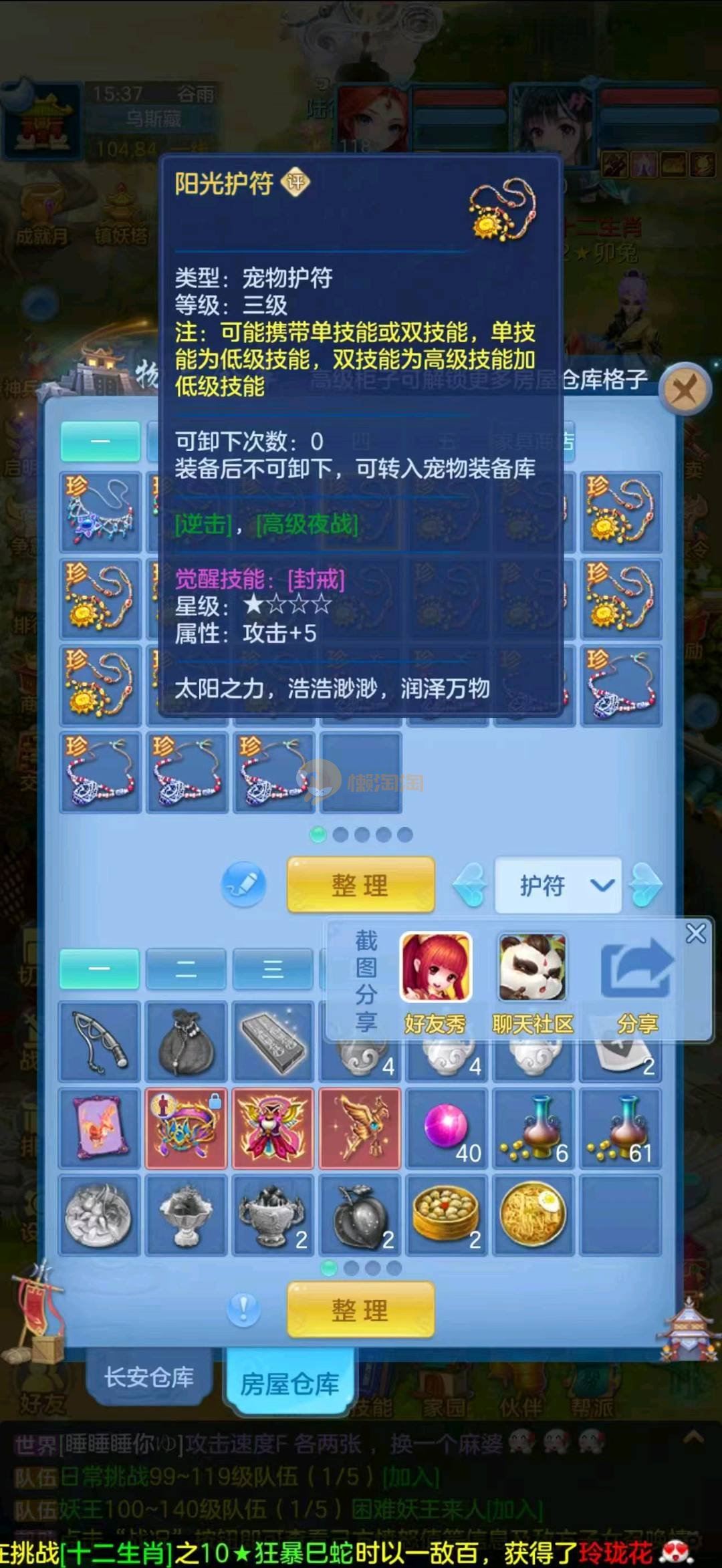The width and height of the screenshot is (722, 1568).
Task: Tap the fishing rod item in the inventory
Action: coord(100,1041)
